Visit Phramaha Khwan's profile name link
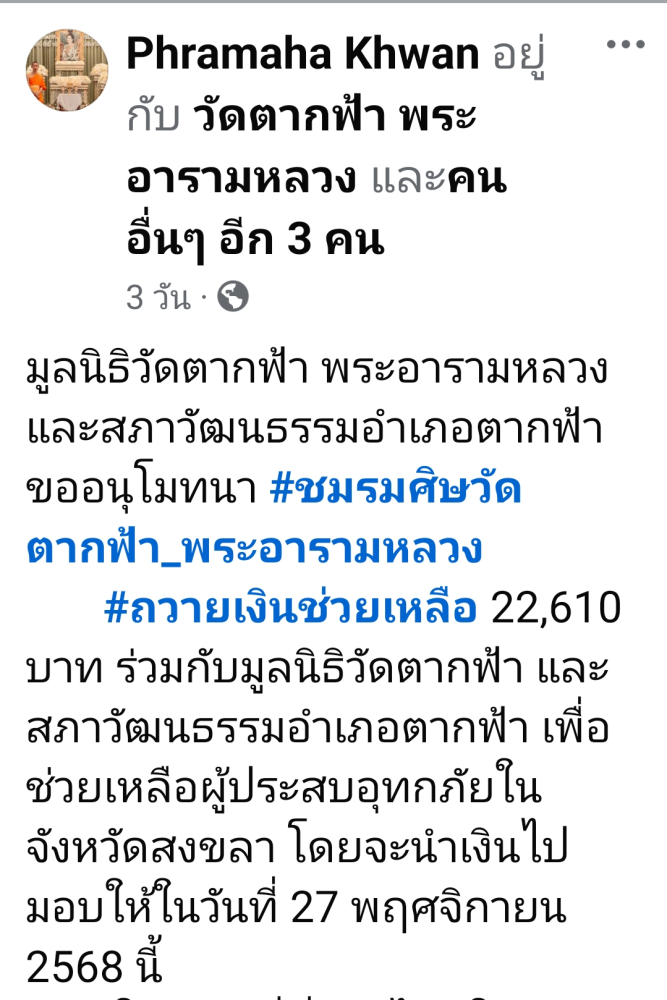 302,55
